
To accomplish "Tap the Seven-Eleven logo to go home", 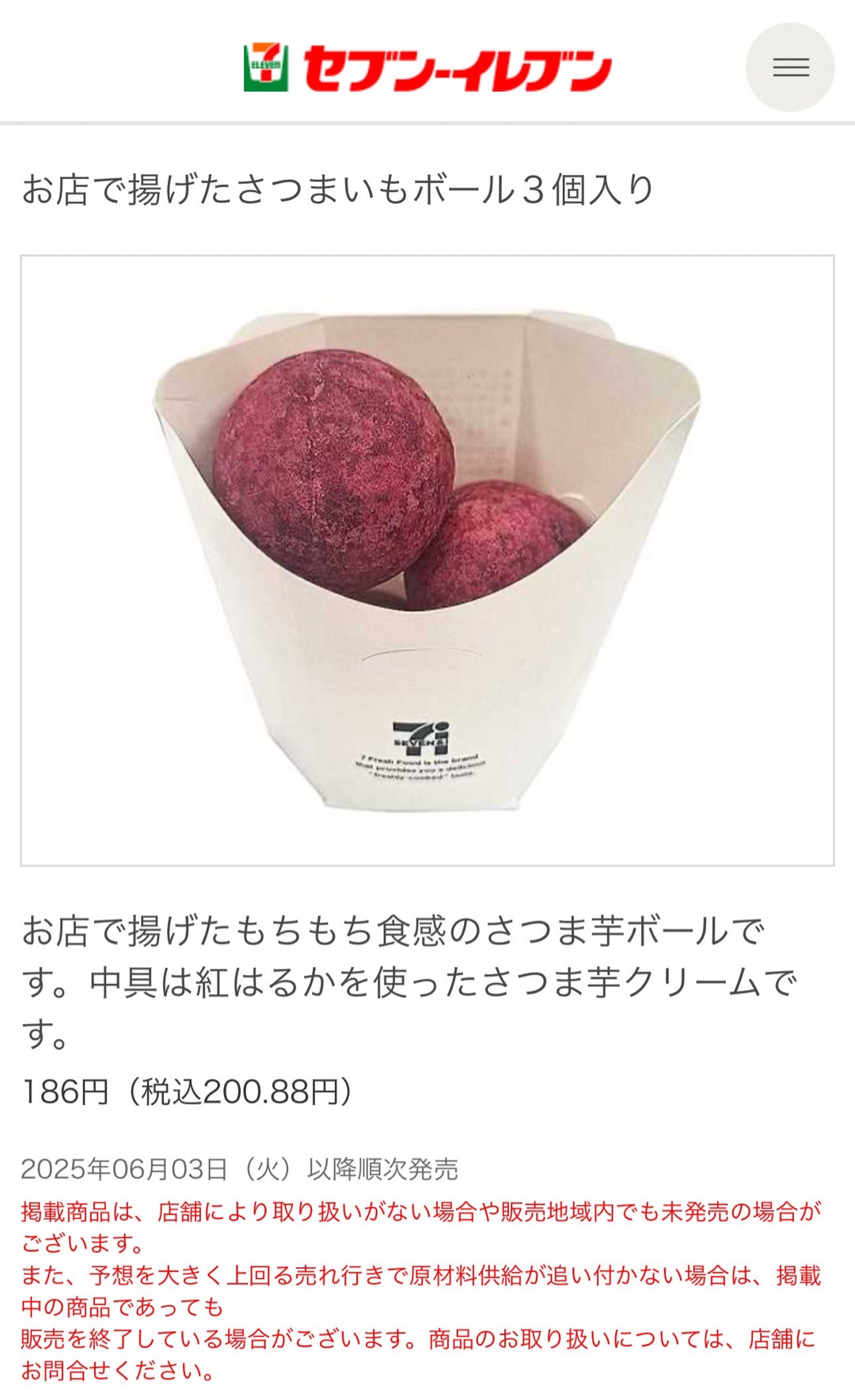I will (427, 68).
